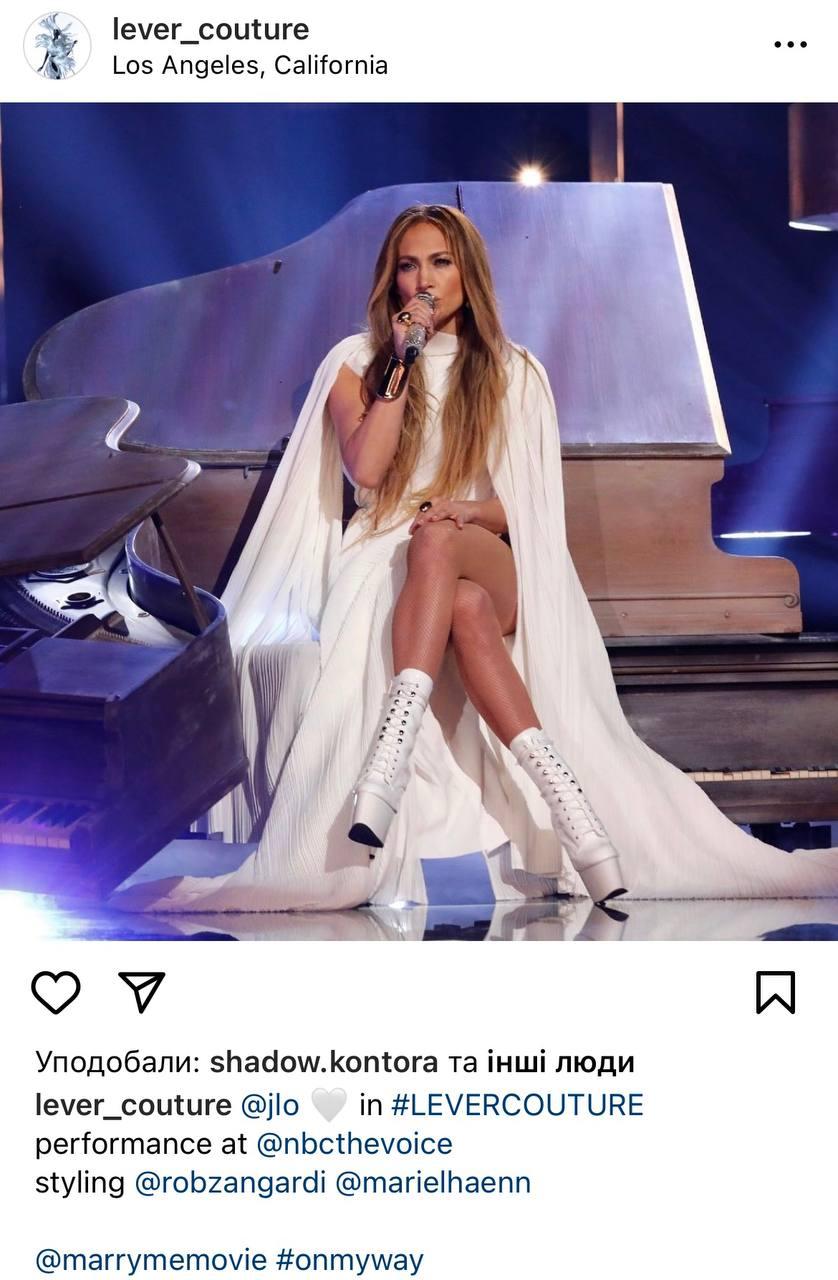Screen dimensions: 838x1280
Task: Like this post with the heart icon
Action: click(x=56, y=992)
